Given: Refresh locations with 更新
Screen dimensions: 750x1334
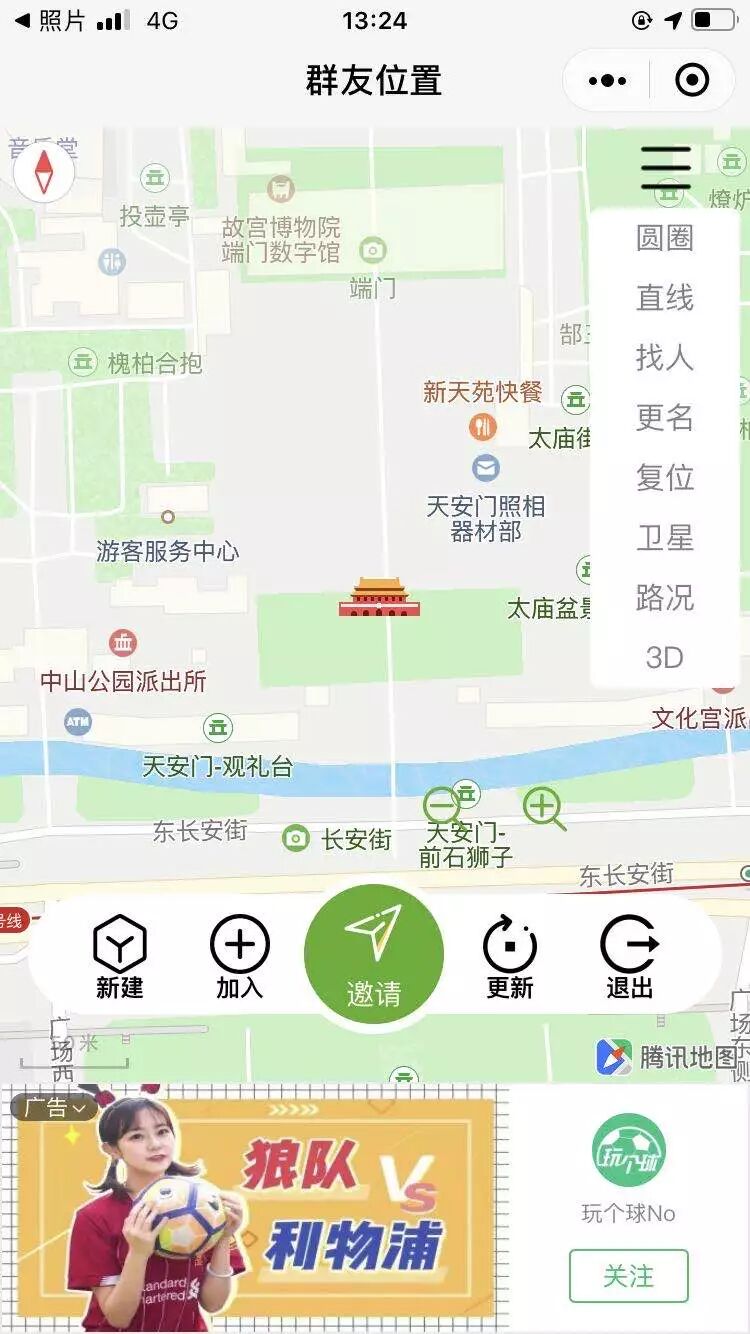Looking at the screenshot, I should (x=510, y=957).
